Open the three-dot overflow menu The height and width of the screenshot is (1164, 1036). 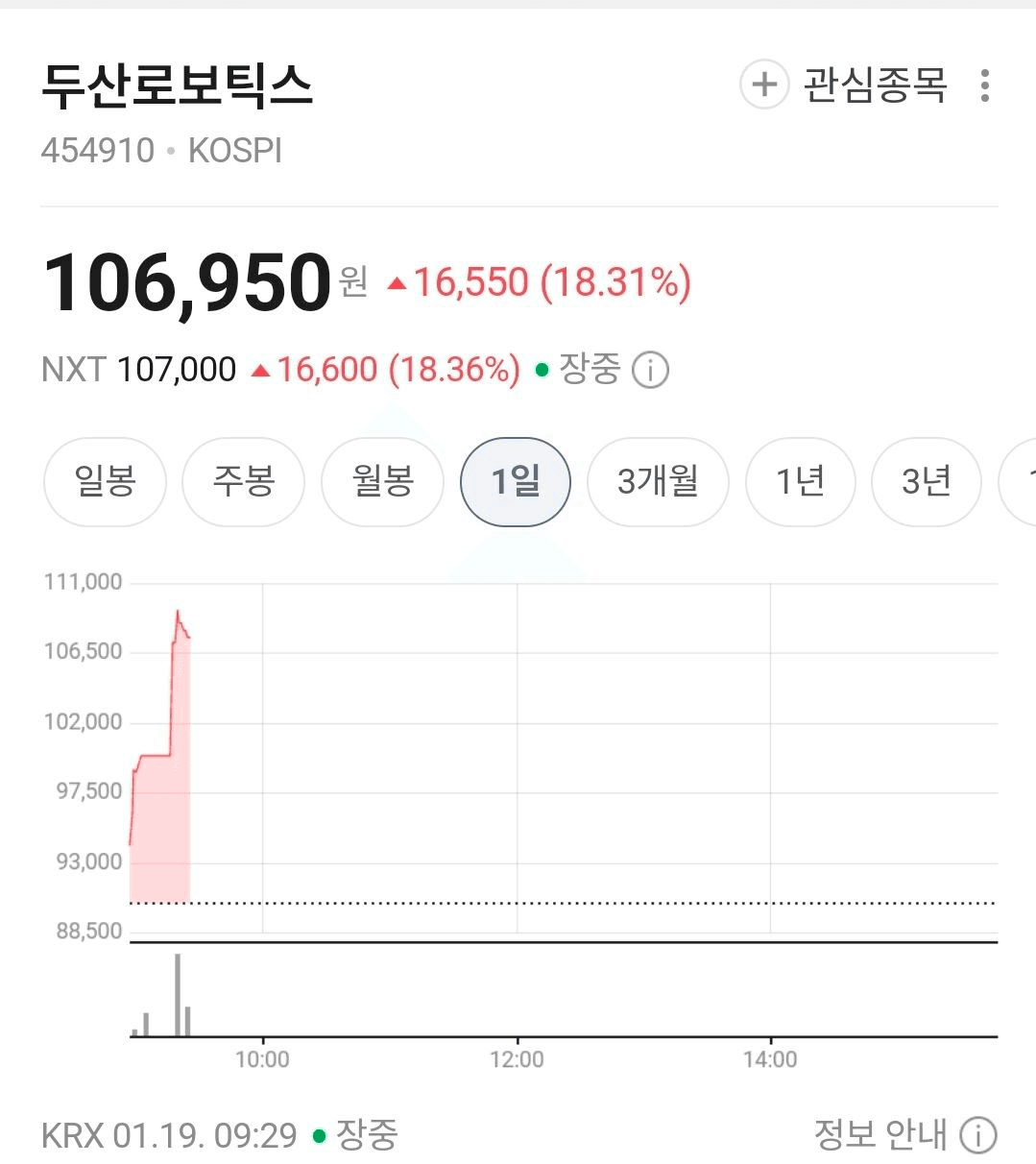pyautogui.click(x=984, y=85)
